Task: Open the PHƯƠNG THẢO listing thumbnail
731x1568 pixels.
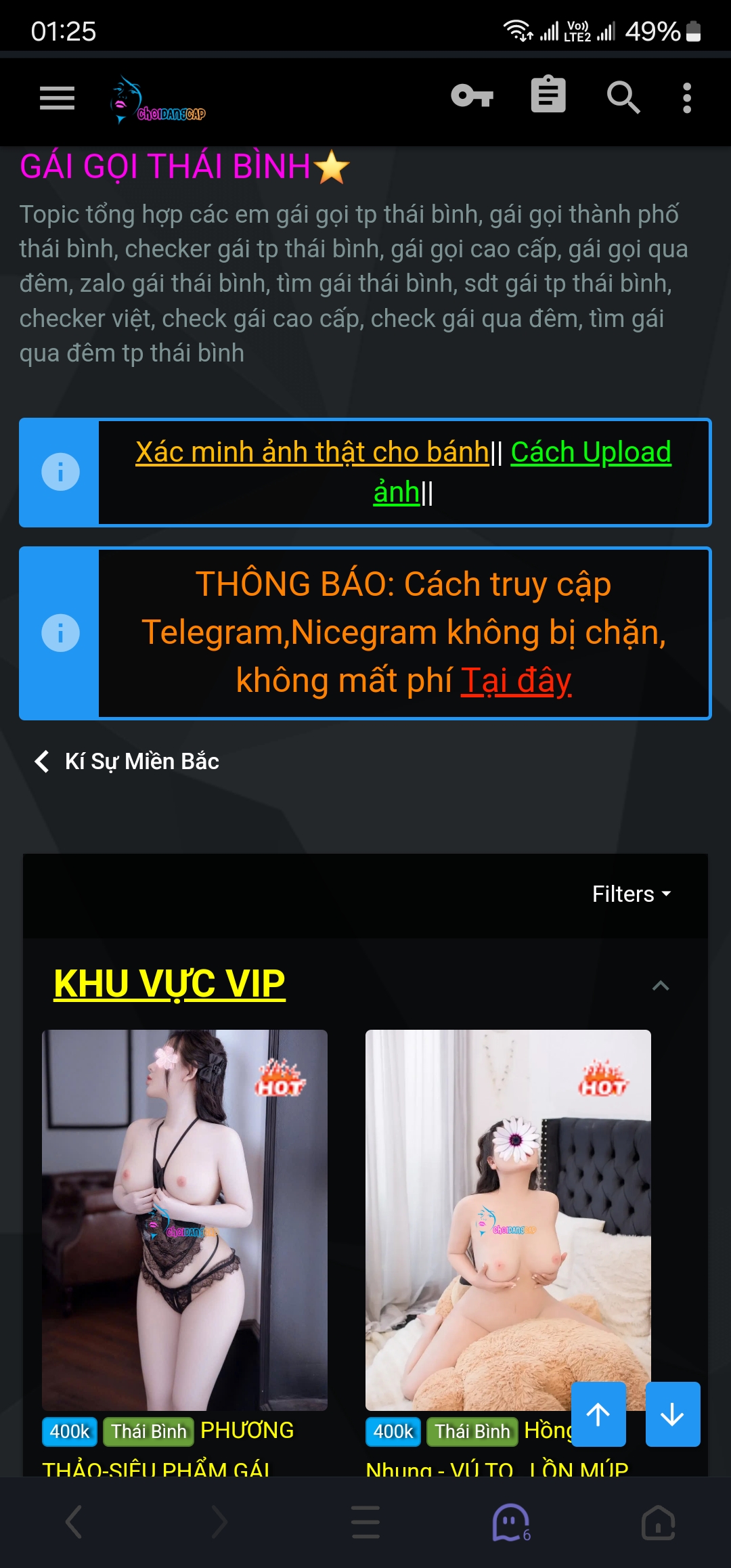Action: [x=185, y=1219]
